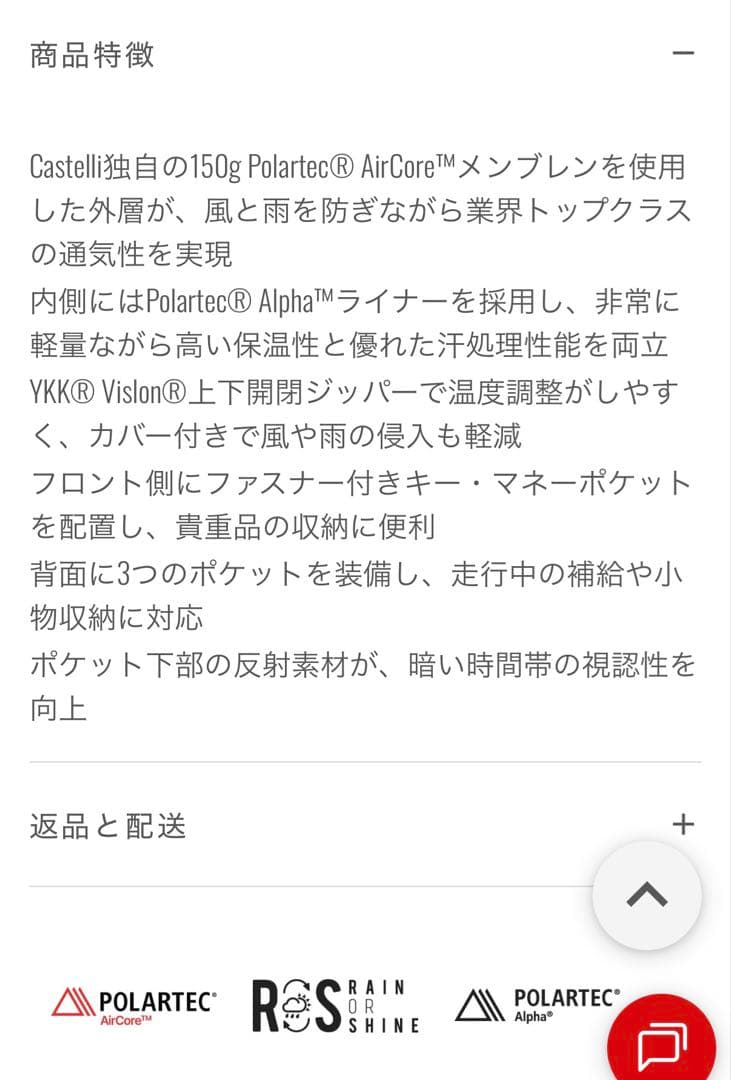Open the red chat support button
731x1080 pixels.
tap(663, 1046)
